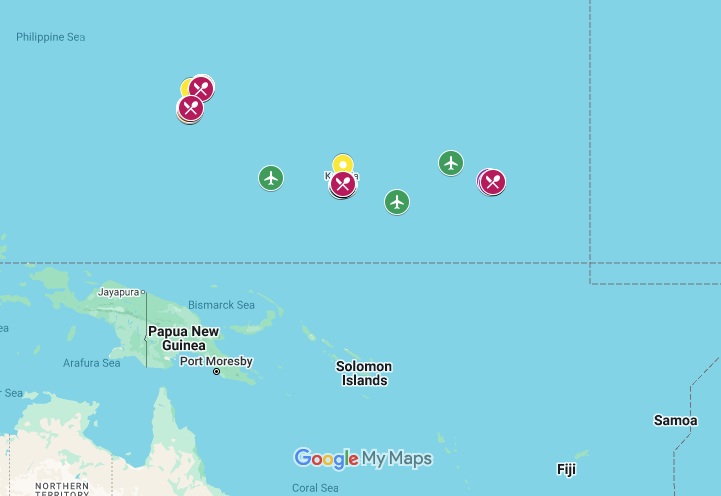Tap the restaurant pin overlapping the purple marker
Screen dimensions: 721x496
(492, 181)
